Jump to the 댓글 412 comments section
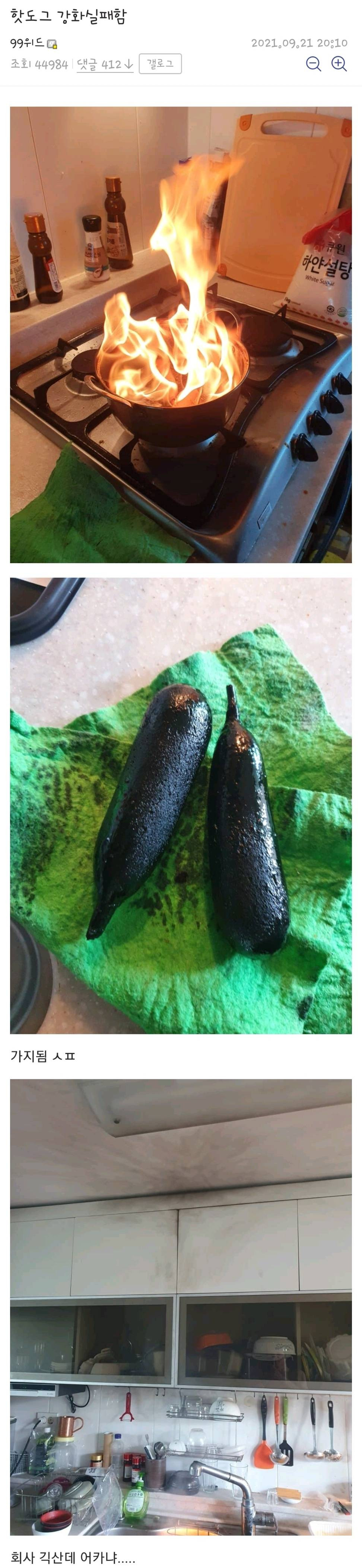 (105, 64)
